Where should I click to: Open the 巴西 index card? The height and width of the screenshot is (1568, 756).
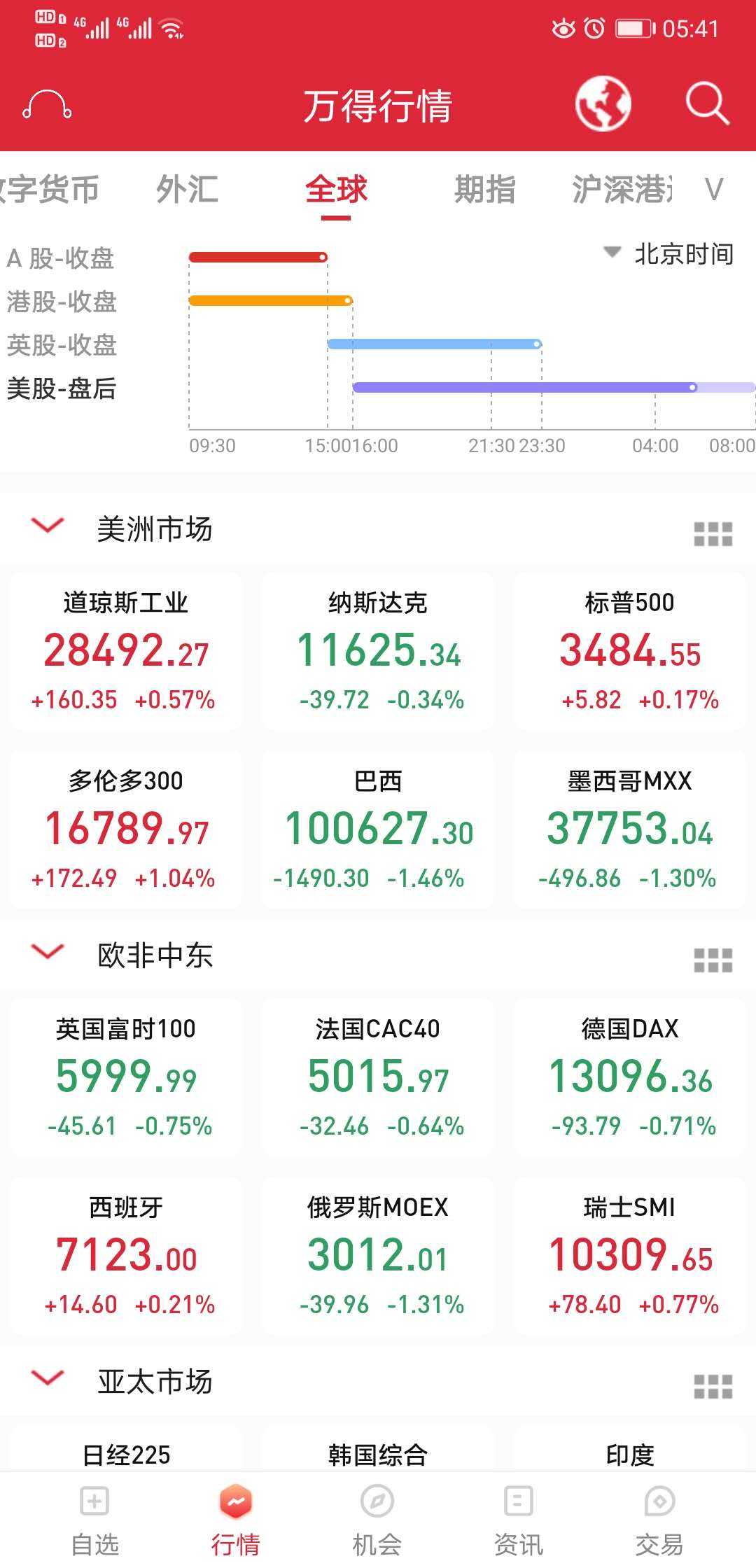[378, 829]
